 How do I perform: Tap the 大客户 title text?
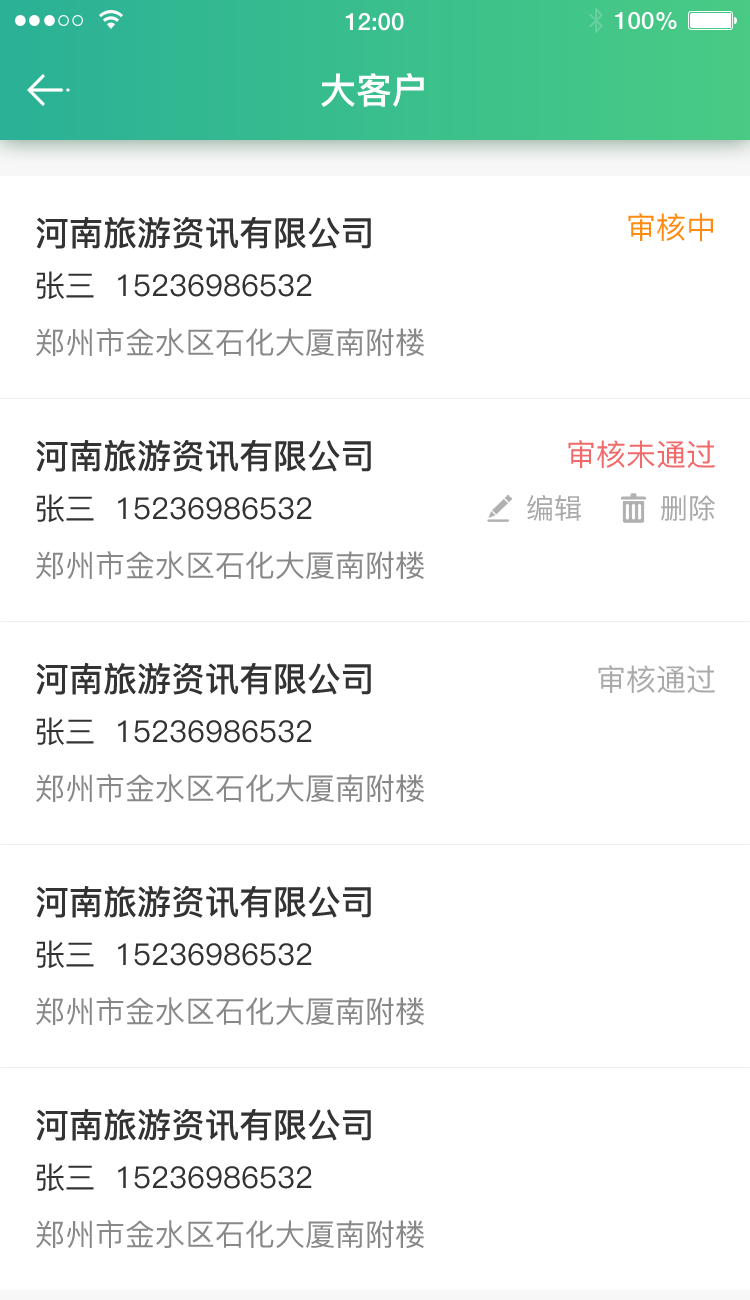pyautogui.click(x=375, y=88)
